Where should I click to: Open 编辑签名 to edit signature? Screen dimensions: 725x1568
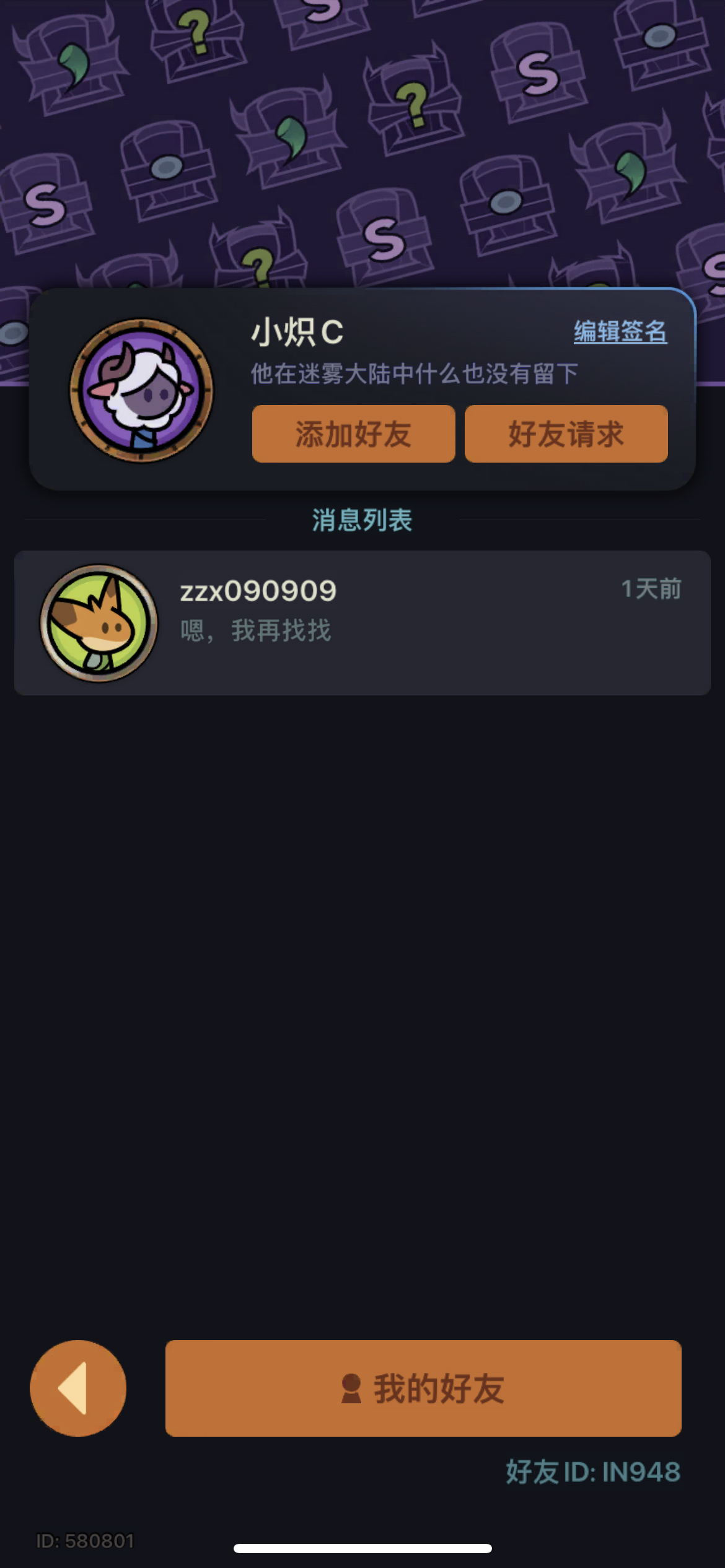(x=620, y=333)
